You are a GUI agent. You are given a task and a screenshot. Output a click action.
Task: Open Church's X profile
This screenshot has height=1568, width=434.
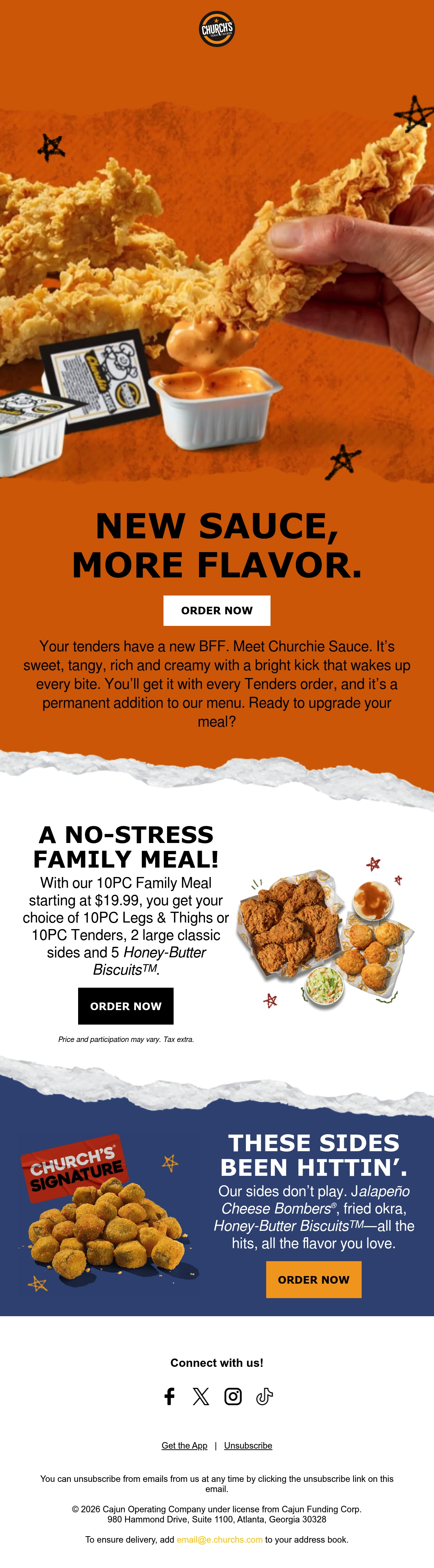tap(201, 1396)
